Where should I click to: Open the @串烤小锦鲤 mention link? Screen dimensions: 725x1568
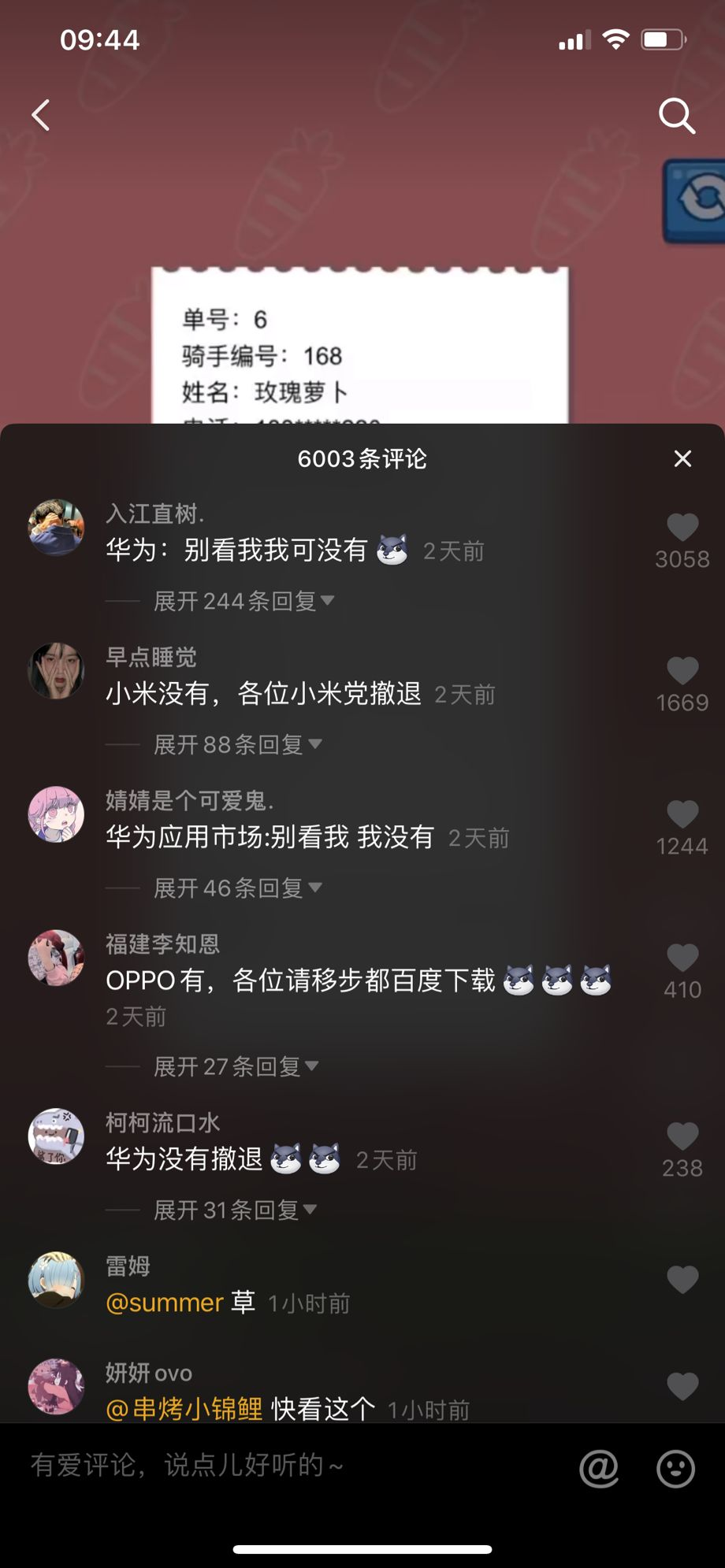184,1408
